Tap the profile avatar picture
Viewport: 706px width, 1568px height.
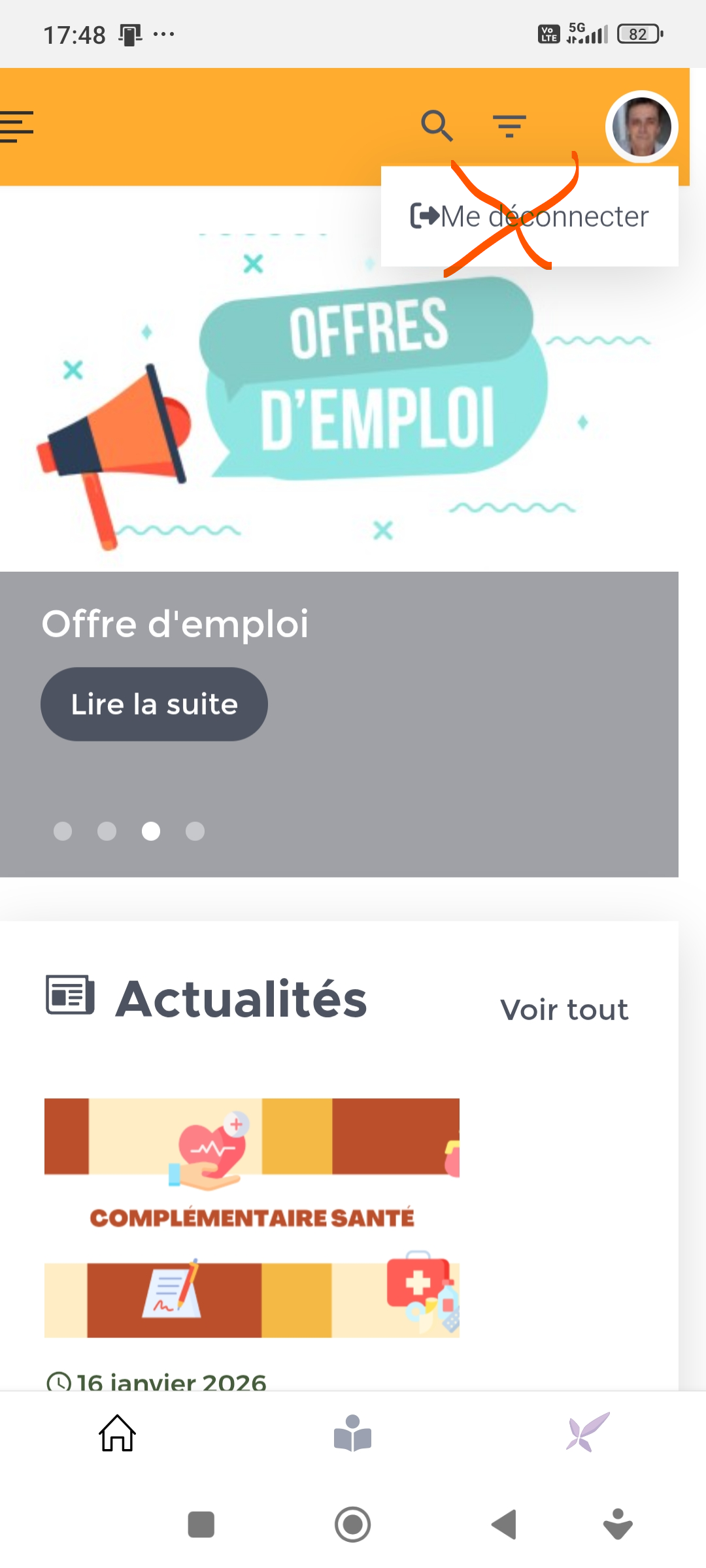pyautogui.click(x=641, y=127)
